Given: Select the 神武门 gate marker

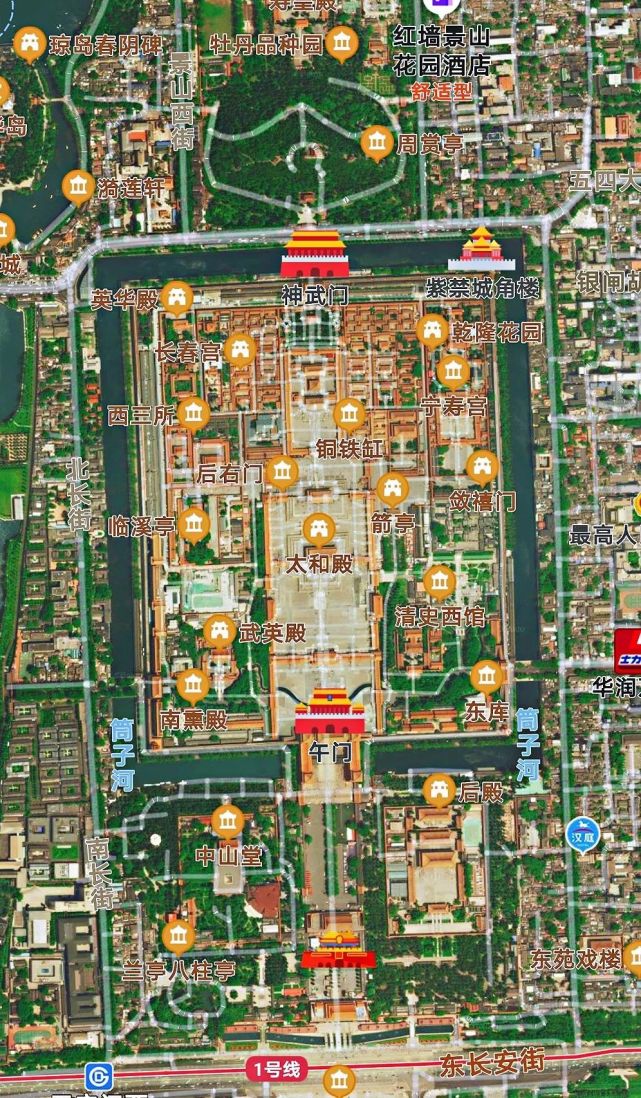Looking at the screenshot, I should point(314,254).
